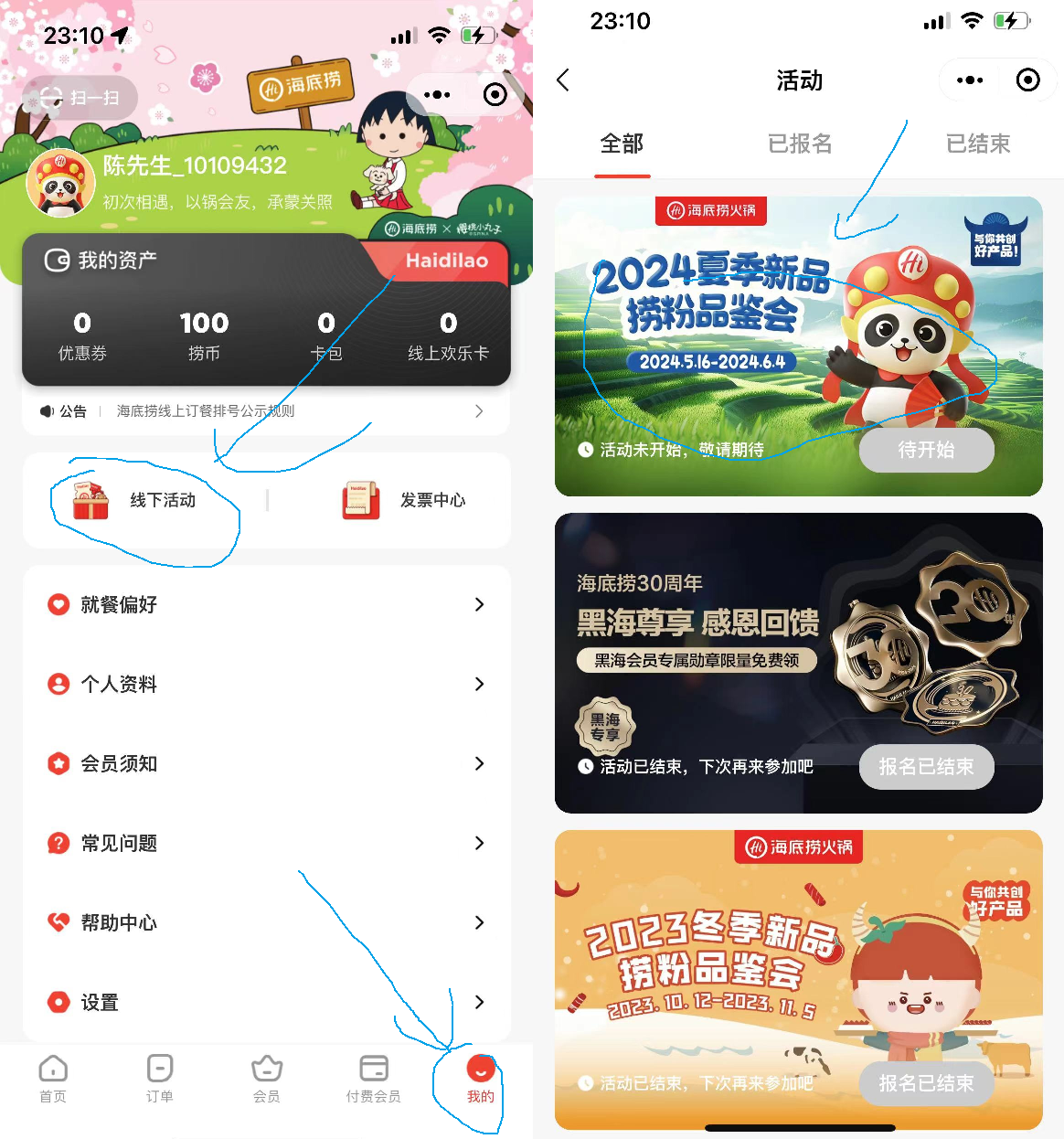Open the 个人资料 personal info row
This screenshot has width=1064, height=1139.
coord(265,684)
